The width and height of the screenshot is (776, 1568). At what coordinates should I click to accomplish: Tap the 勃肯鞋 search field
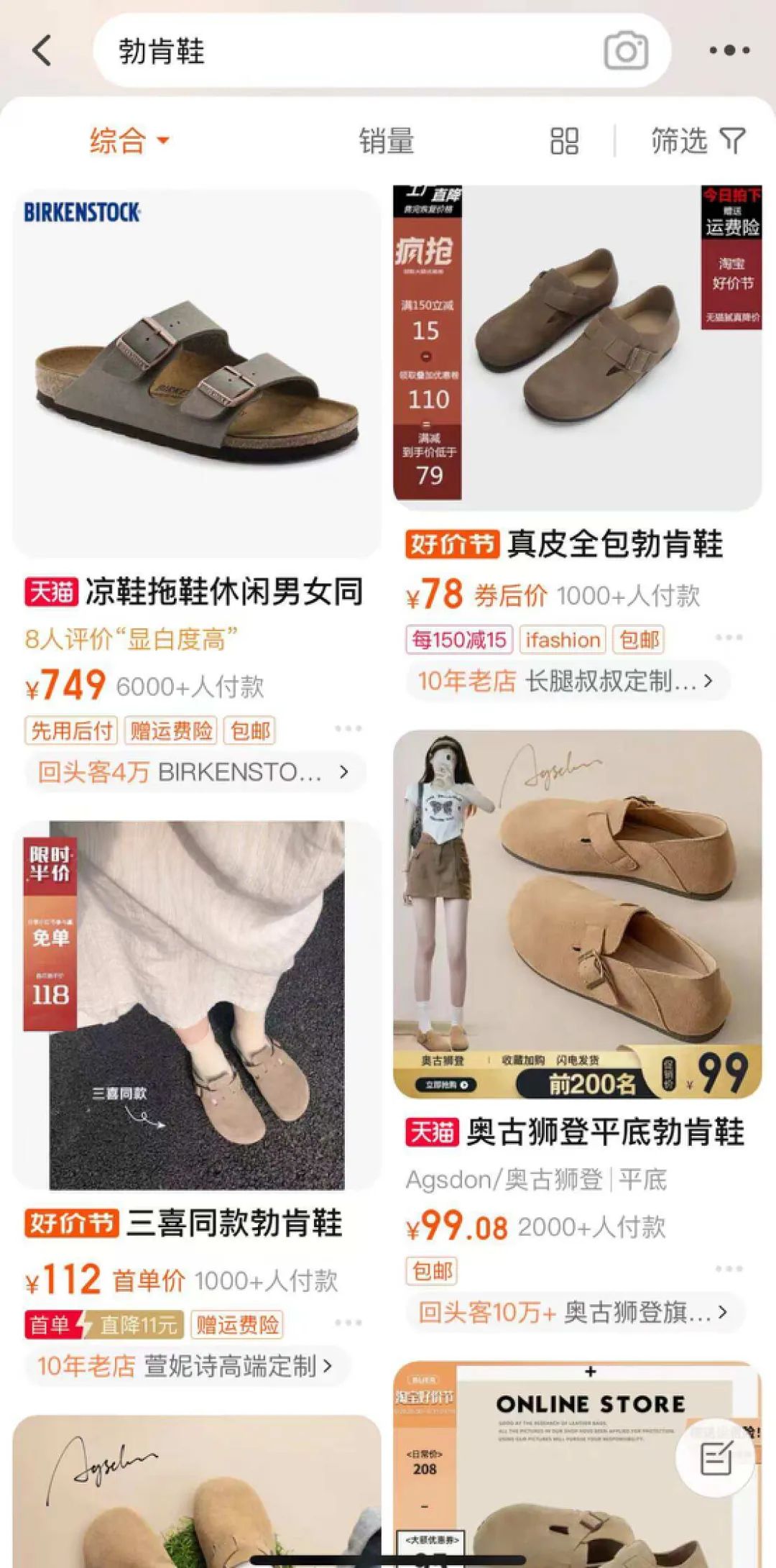coord(345,51)
